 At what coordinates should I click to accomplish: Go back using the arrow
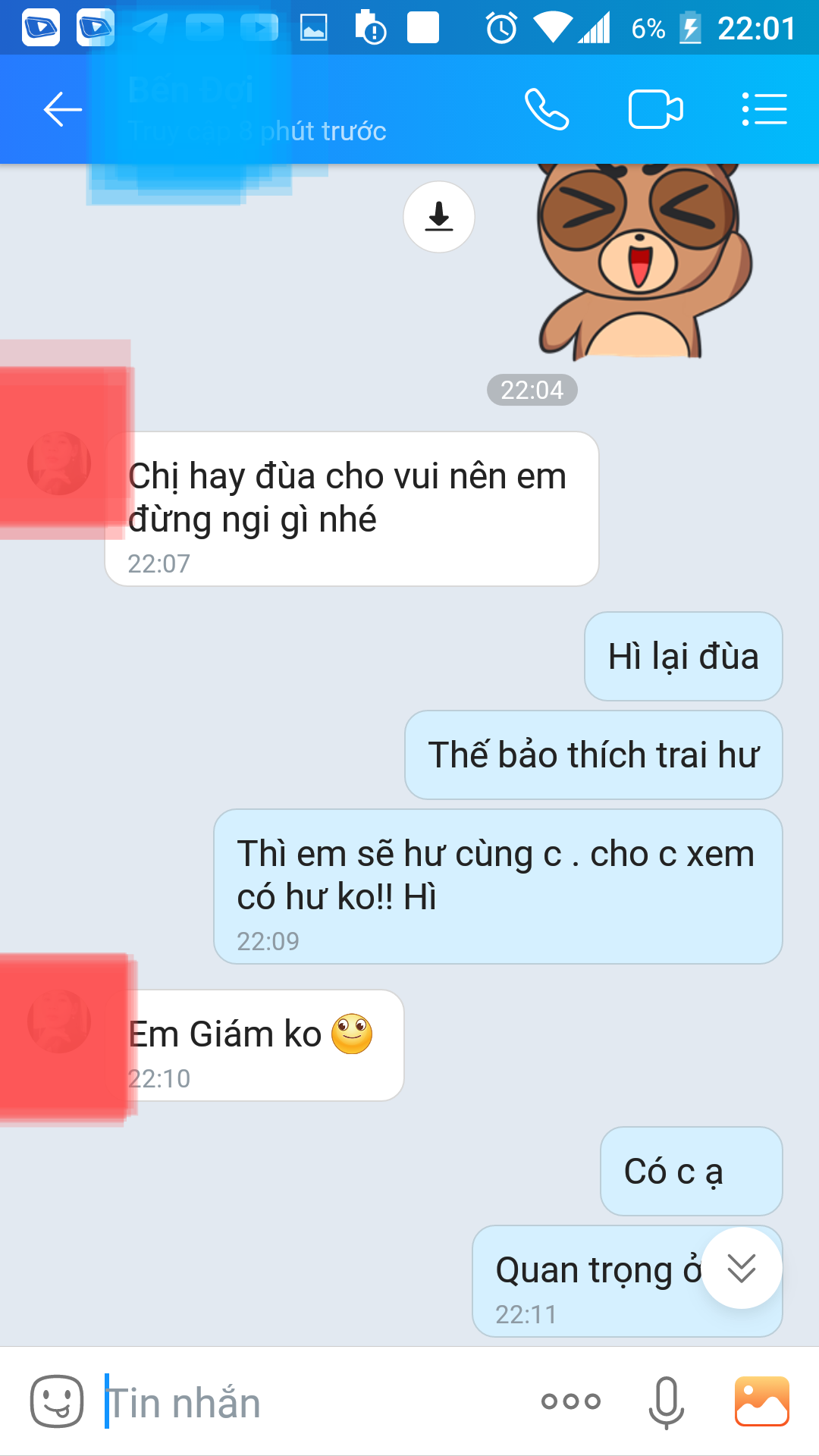click(x=62, y=110)
